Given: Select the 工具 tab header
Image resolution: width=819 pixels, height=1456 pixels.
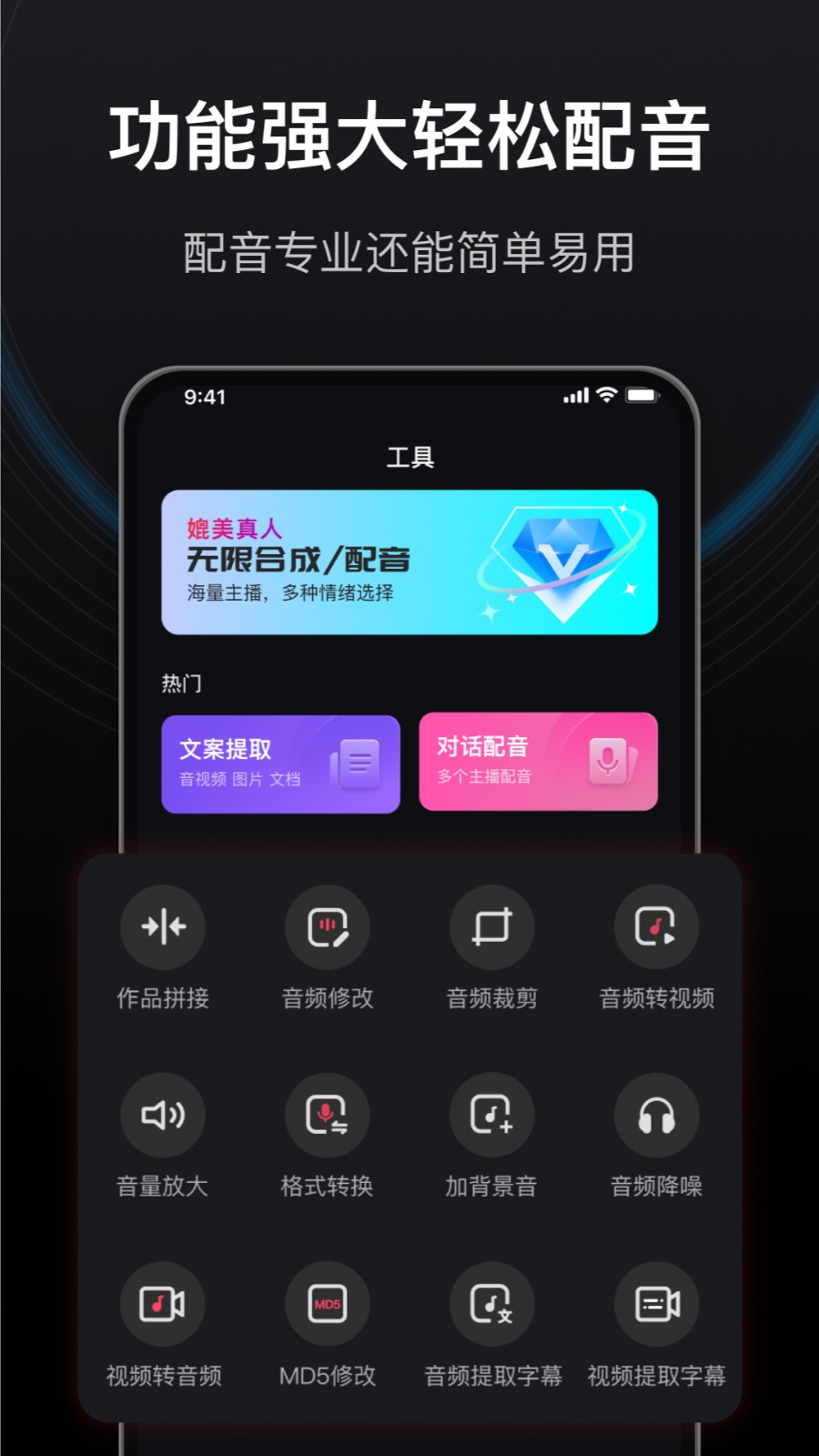Looking at the screenshot, I should pyautogui.click(x=411, y=457).
